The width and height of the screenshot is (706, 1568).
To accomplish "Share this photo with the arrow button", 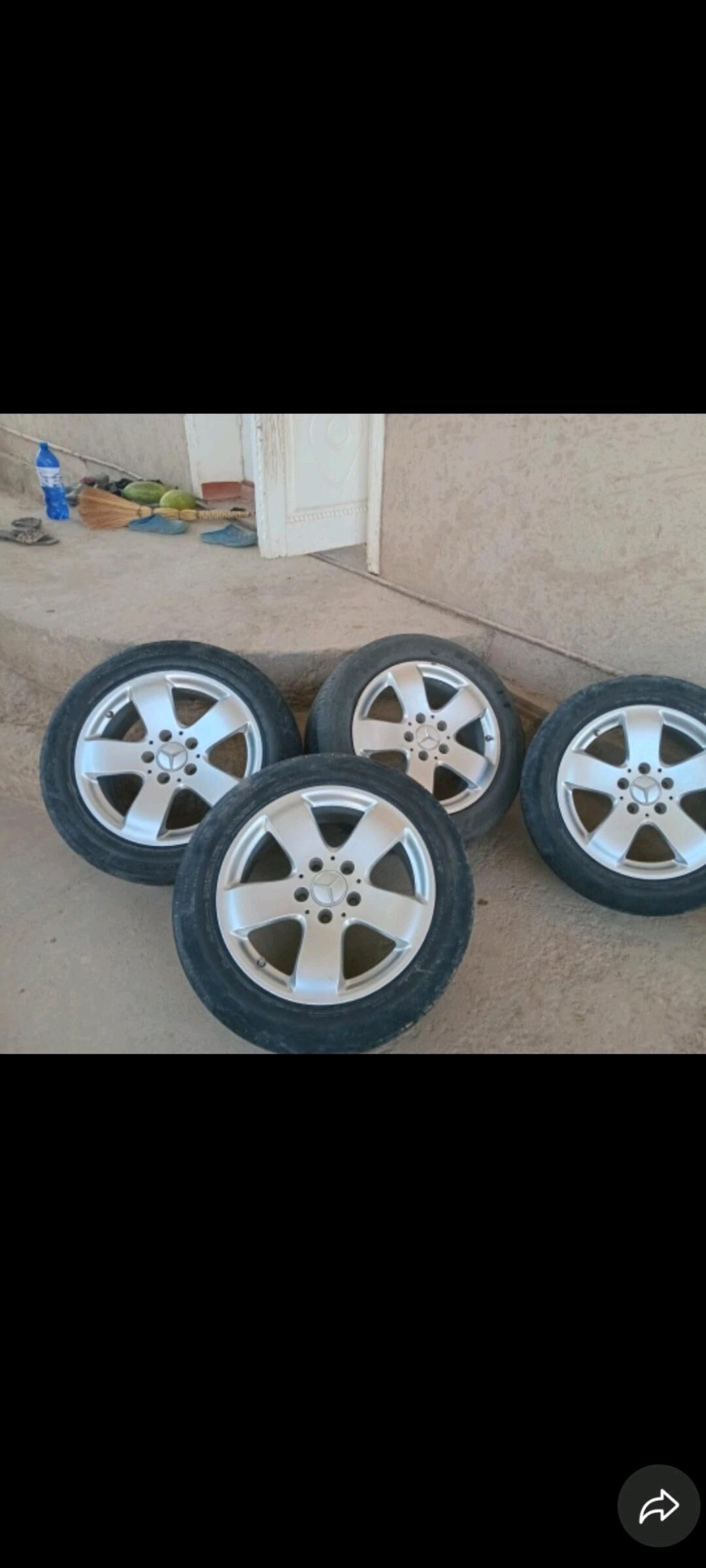I will pos(658,1505).
